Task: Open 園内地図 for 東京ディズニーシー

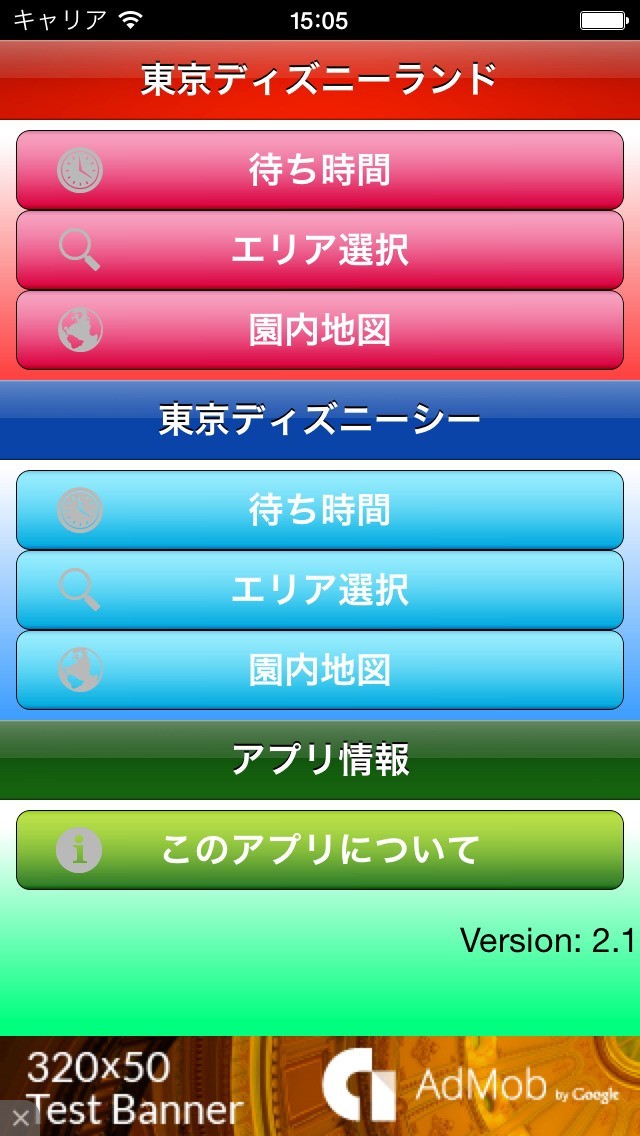Action: pyautogui.click(x=320, y=670)
